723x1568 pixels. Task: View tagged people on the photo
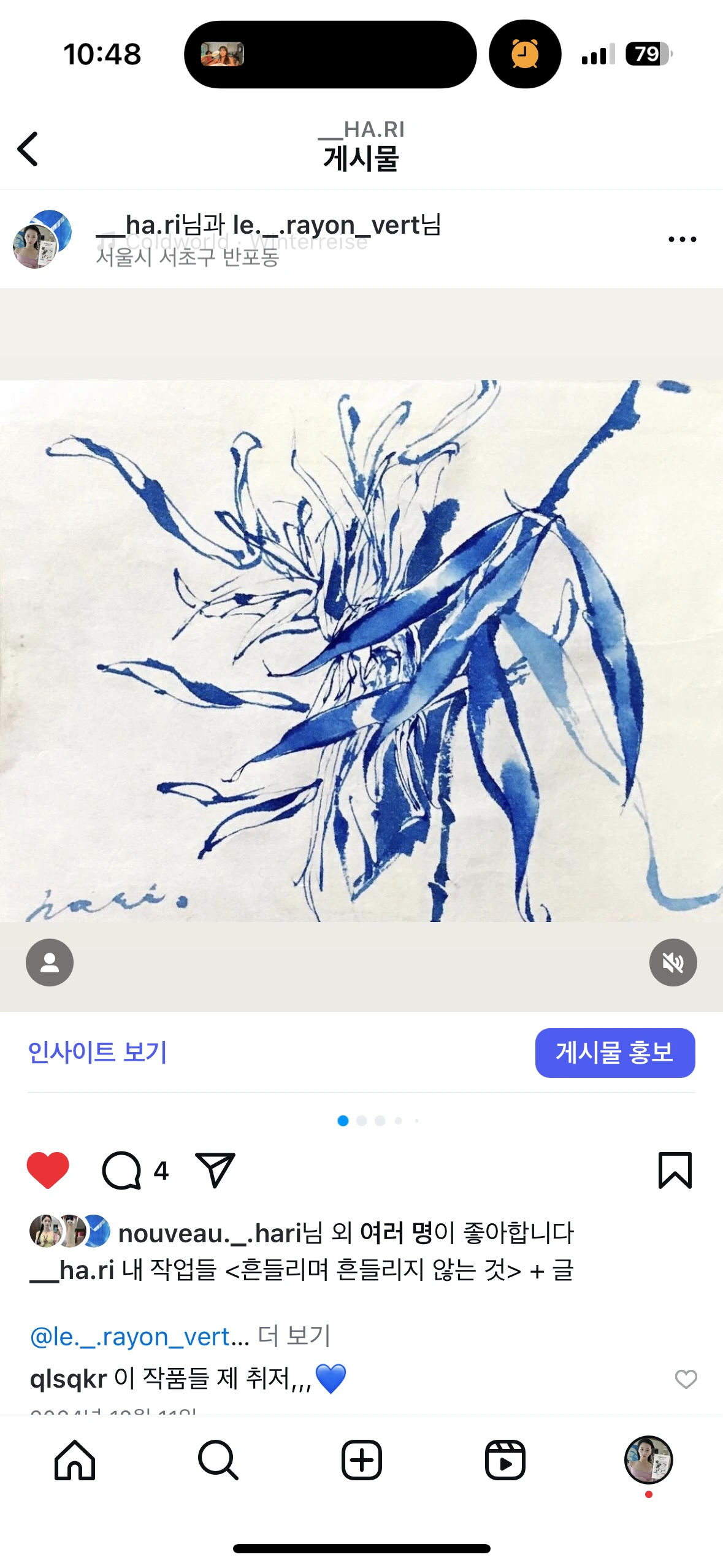(x=50, y=962)
